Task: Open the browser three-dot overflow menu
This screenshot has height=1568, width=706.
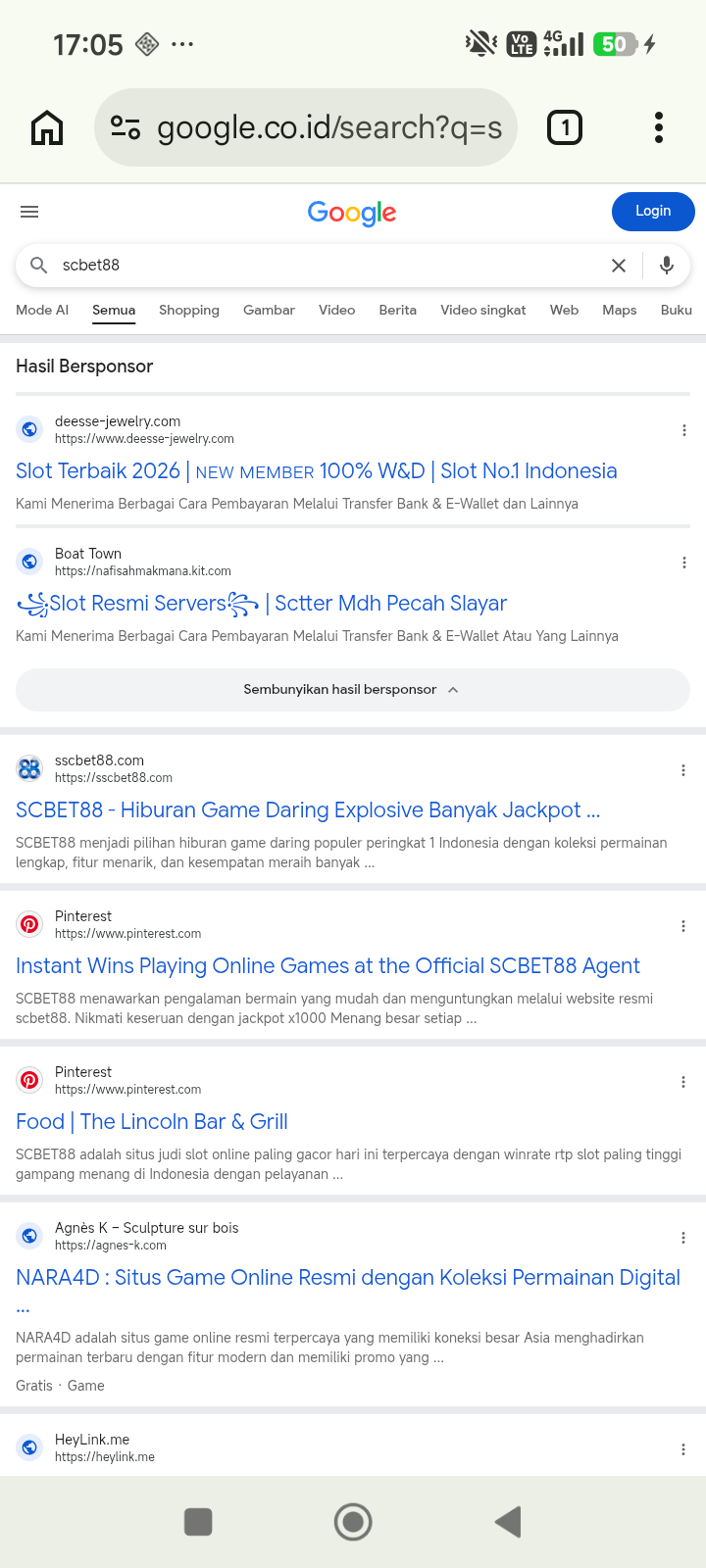Action: (659, 127)
